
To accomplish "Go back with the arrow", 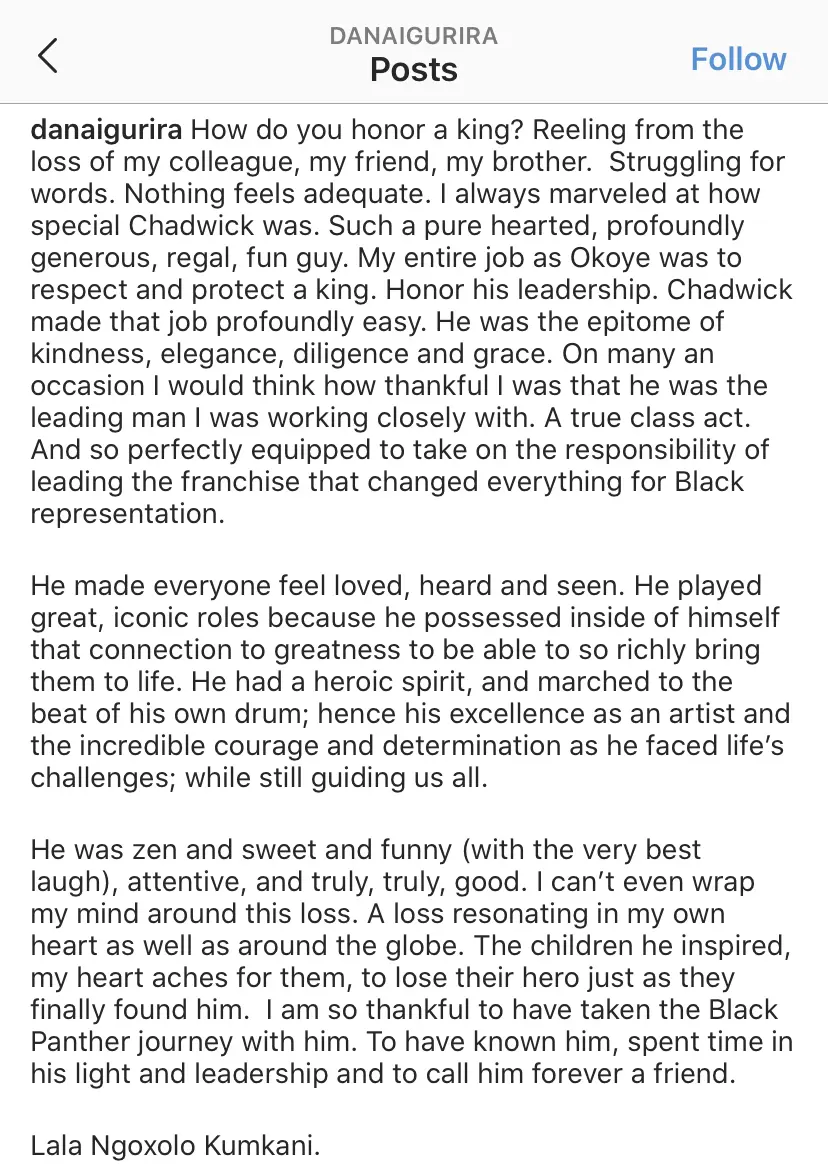I will click(x=48, y=56).
